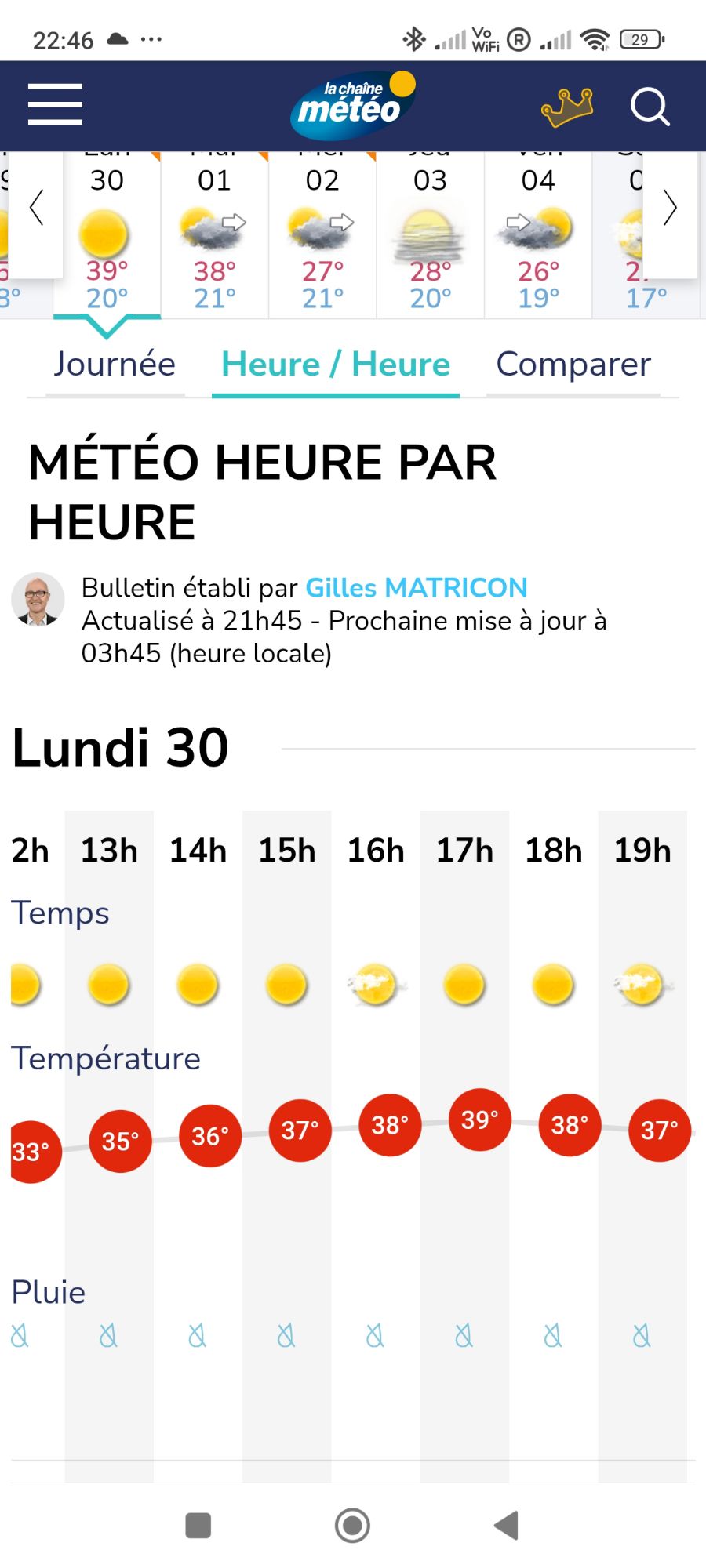Select the forecast for day 04

coord(538,235)
